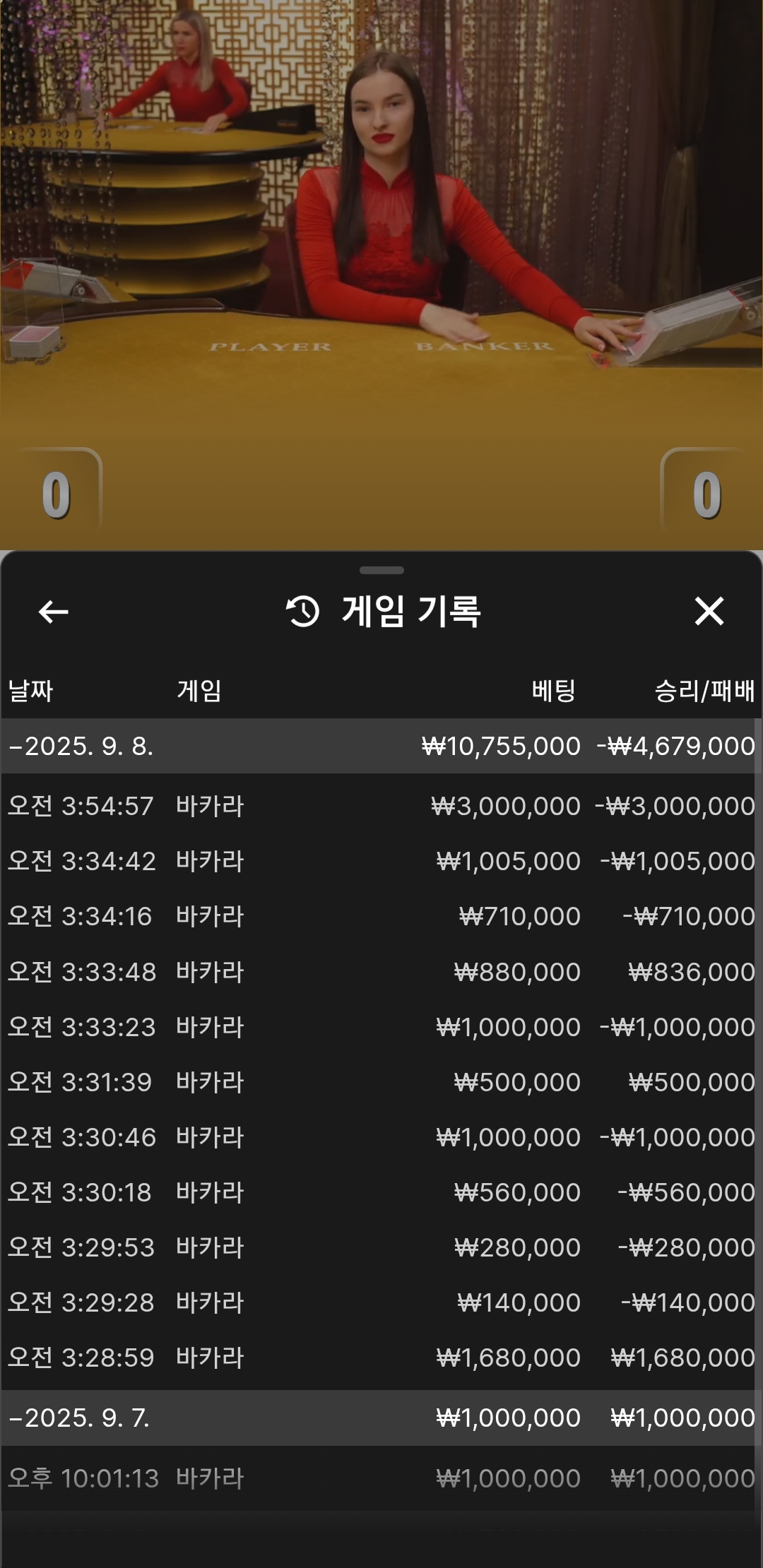Tap the panel drag handle at top
Screen dimensions: 763x1568
381,570
